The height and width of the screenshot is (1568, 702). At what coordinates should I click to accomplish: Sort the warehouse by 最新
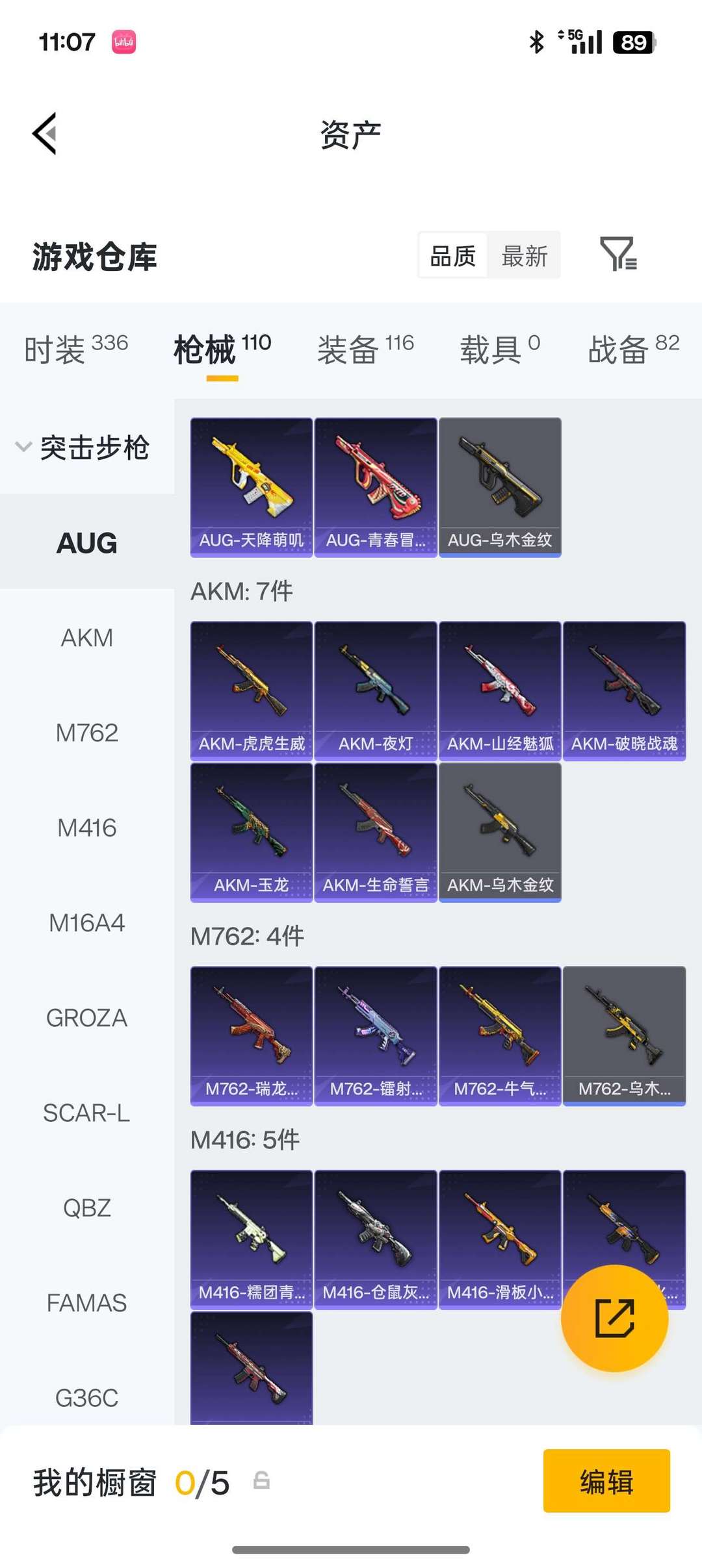click(x=525, y=256)
